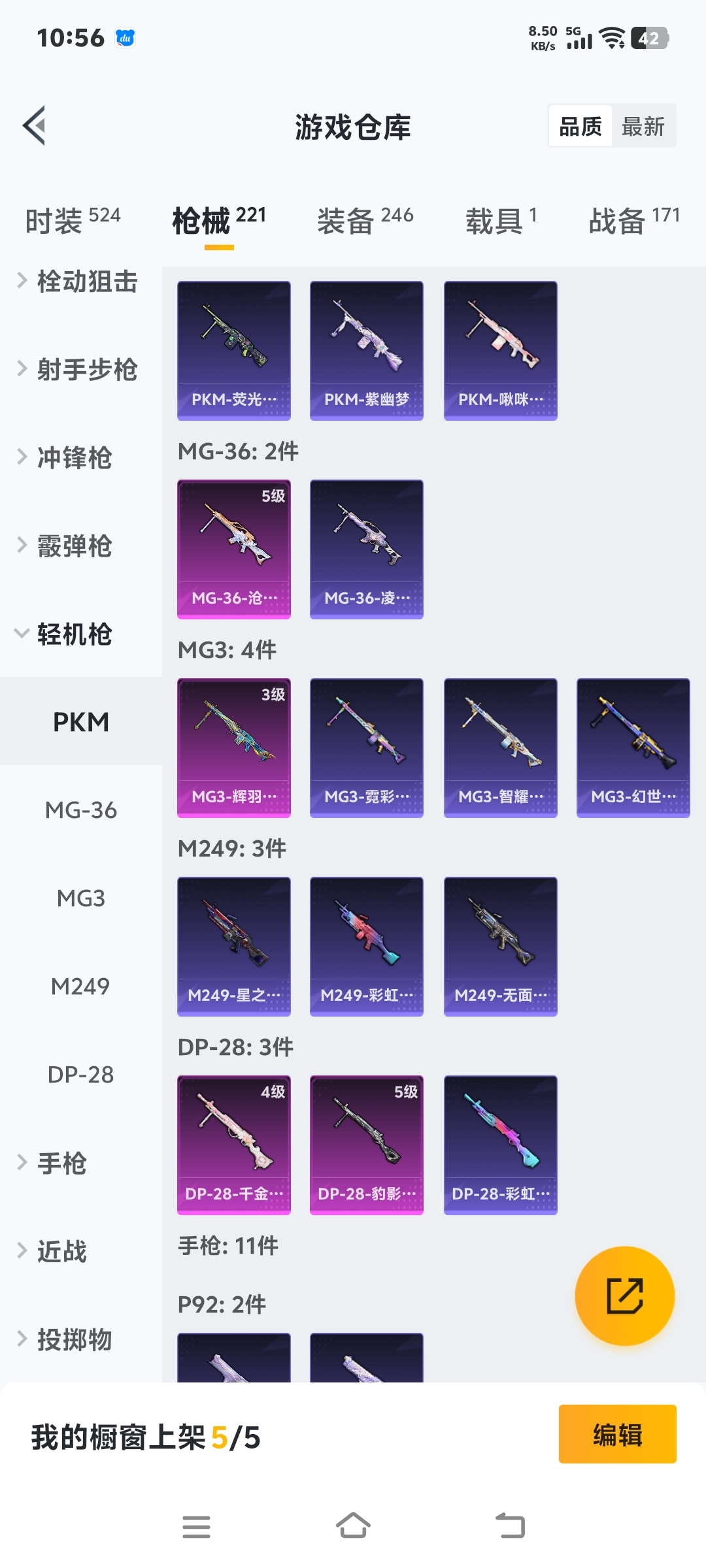This screenshot has height=1568, width=706.
Task: Tap the orange share floating button
Action: (x=624, y=1296)
